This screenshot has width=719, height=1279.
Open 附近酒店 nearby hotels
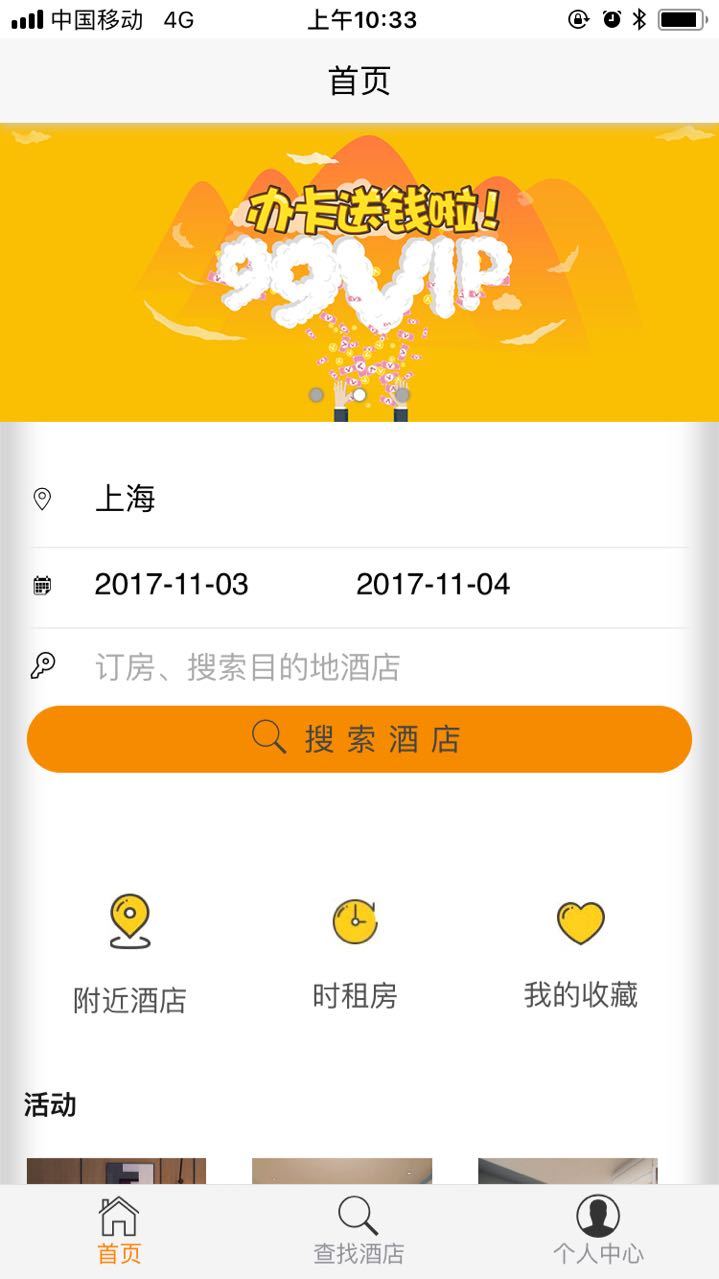pyautogui.click(x=130, y=953)
